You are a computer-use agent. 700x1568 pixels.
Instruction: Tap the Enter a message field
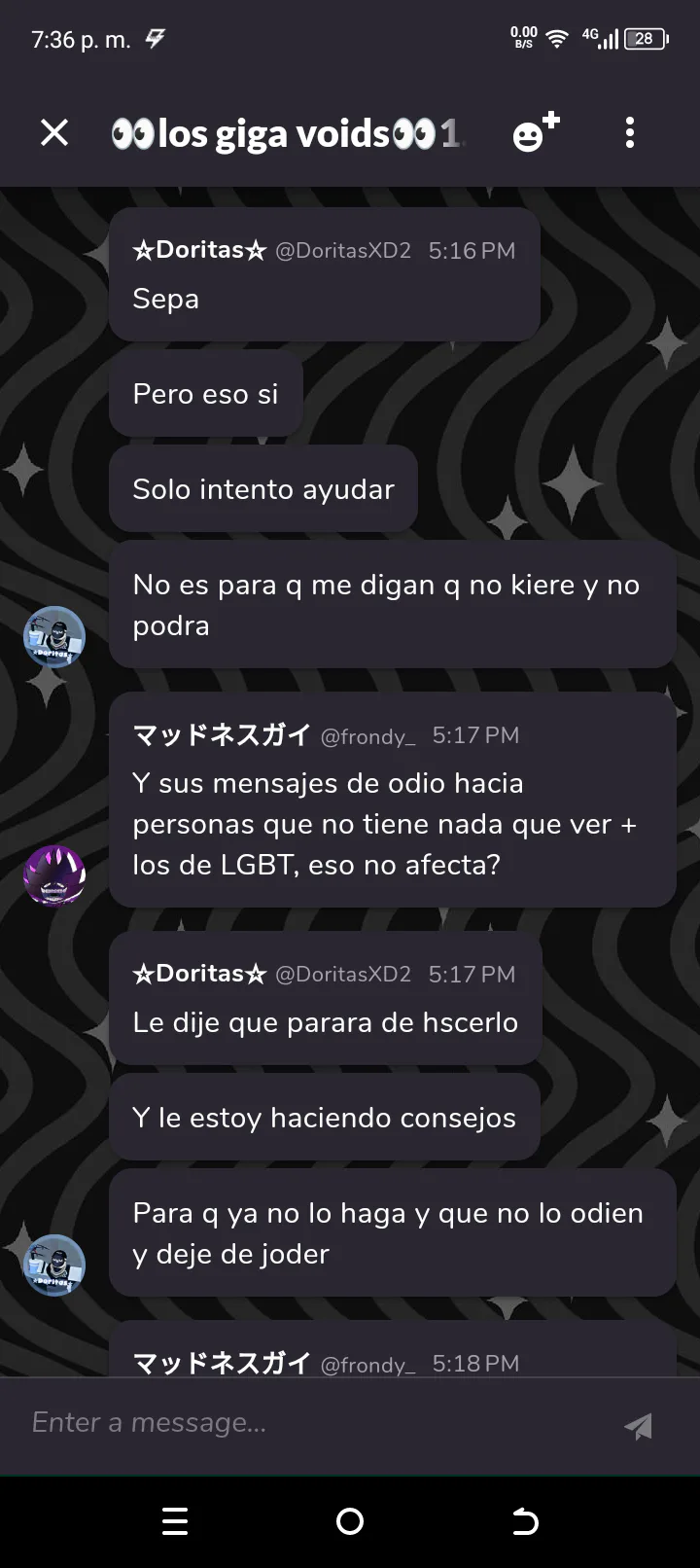[x=311, y=1422]
